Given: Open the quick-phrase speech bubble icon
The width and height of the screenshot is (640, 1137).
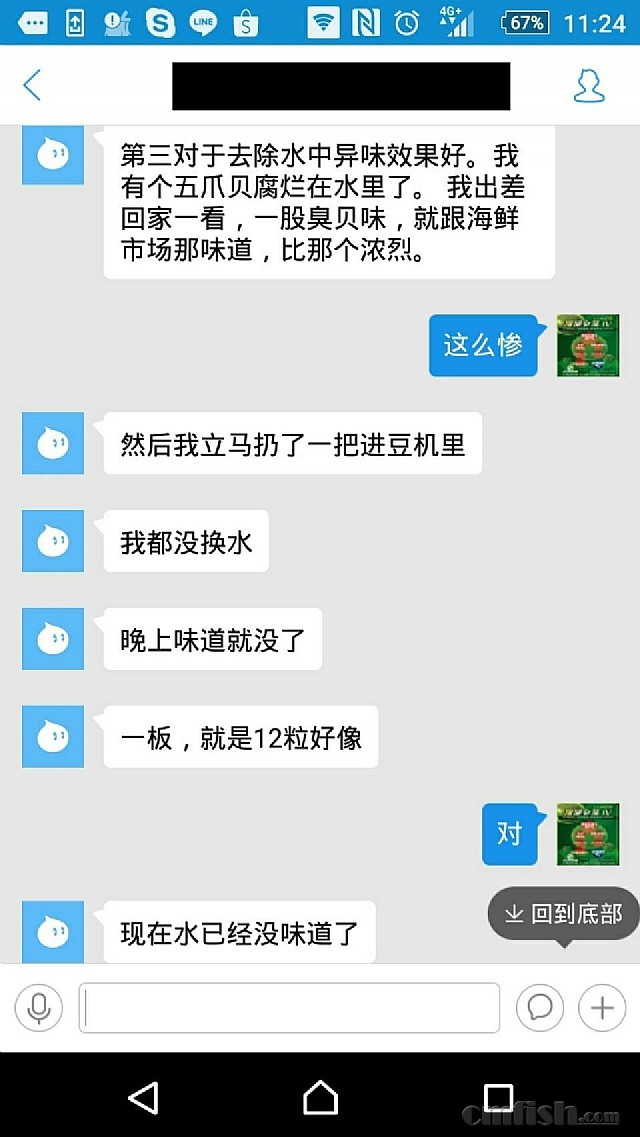Looking at the screenshot, I should tap(540, 1007).
